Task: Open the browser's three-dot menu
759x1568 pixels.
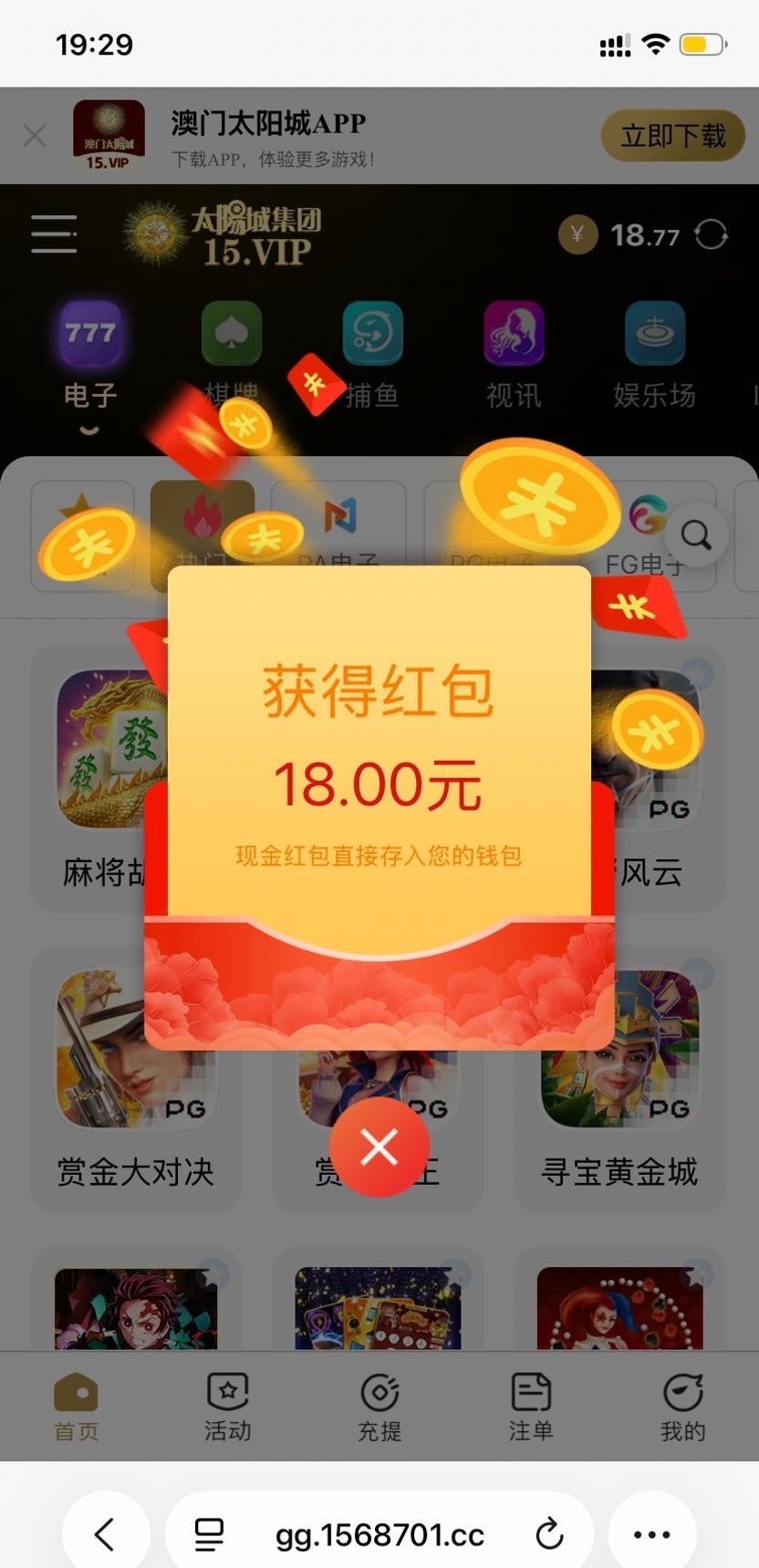Action: pos(652,1534)
